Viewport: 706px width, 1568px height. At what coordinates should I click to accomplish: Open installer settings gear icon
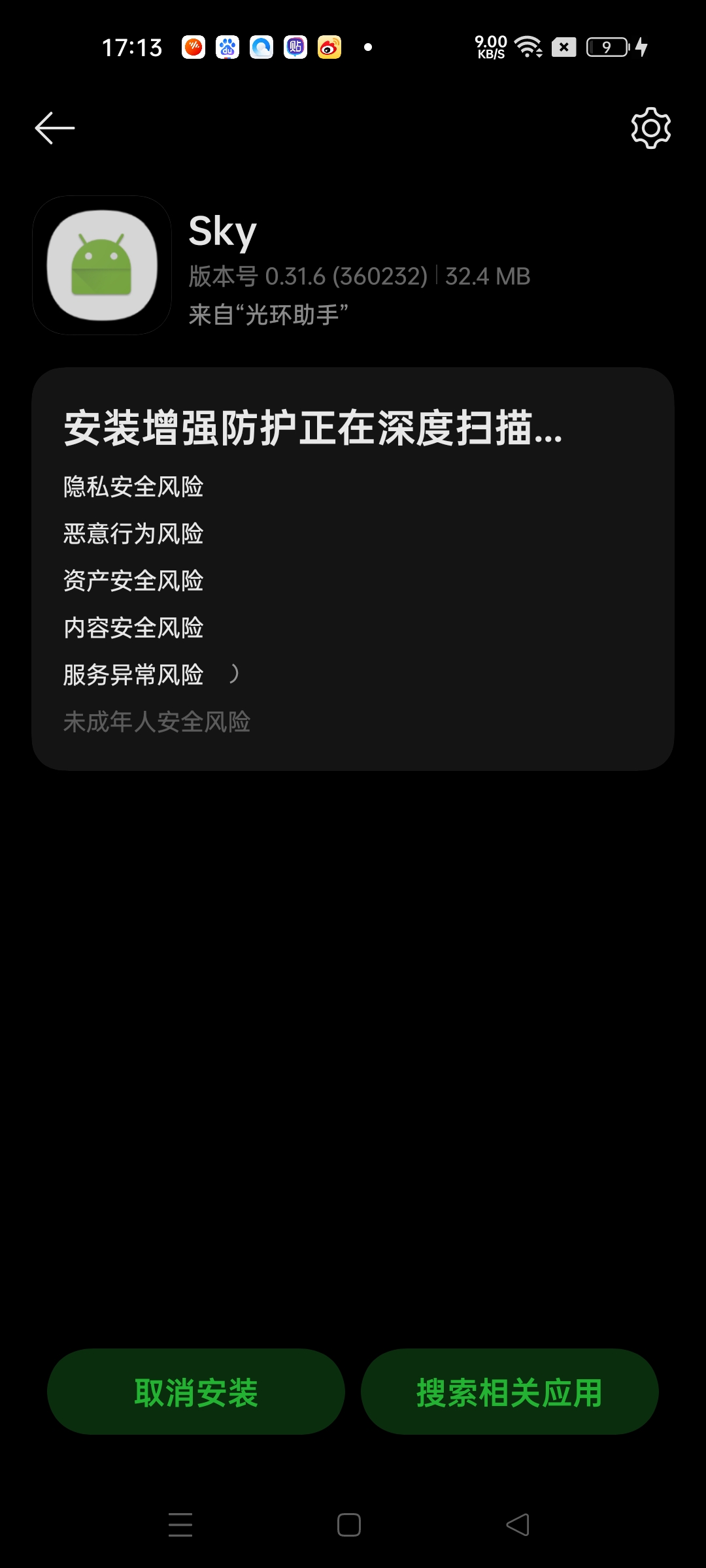650,128
